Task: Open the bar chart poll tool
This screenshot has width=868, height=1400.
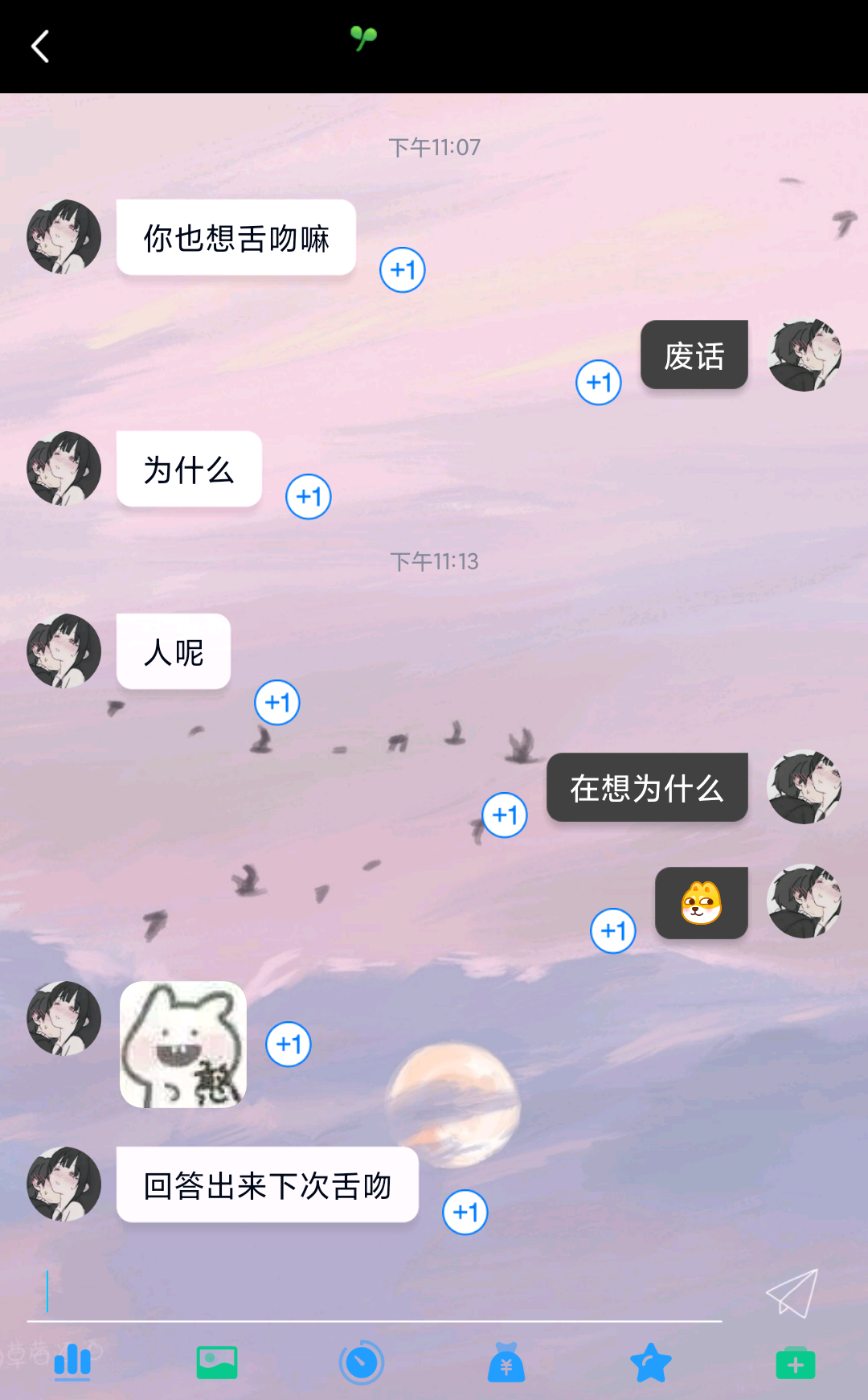Action: click(x=72, y=1363)
